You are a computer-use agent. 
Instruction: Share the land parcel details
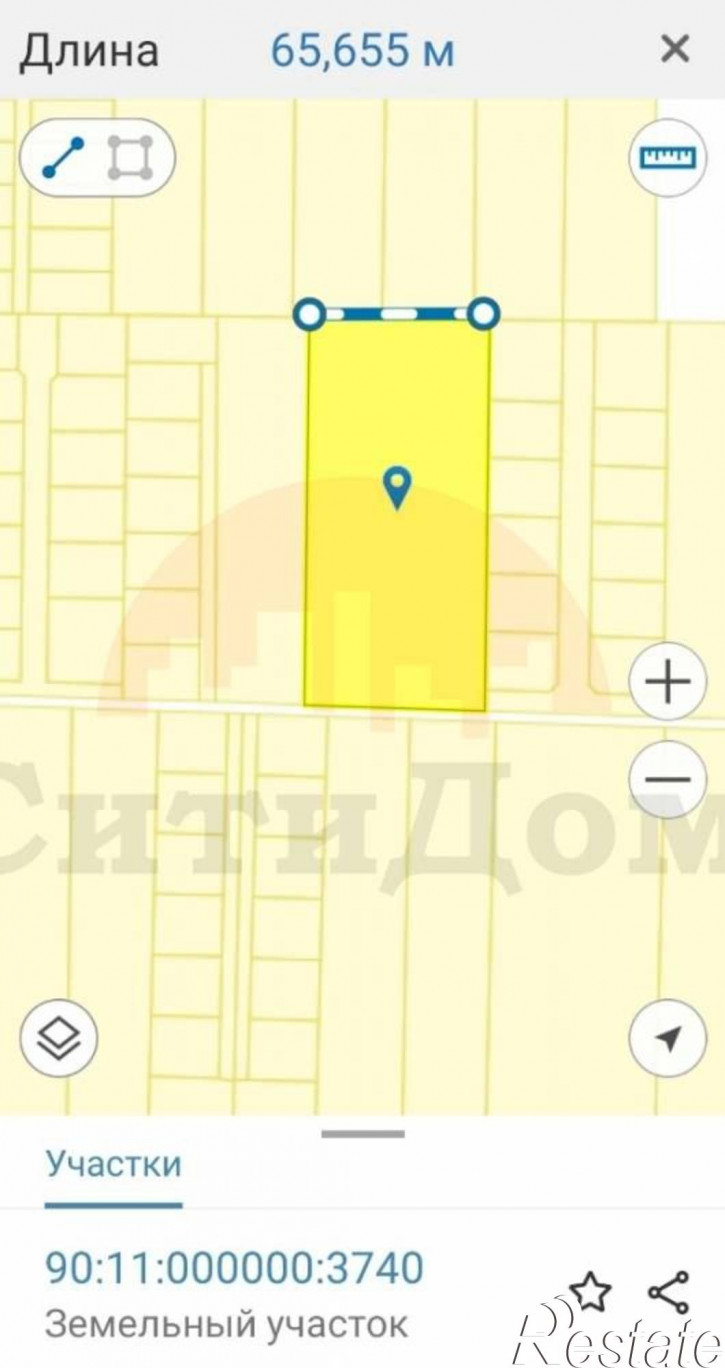click(x=668, y=1291)
